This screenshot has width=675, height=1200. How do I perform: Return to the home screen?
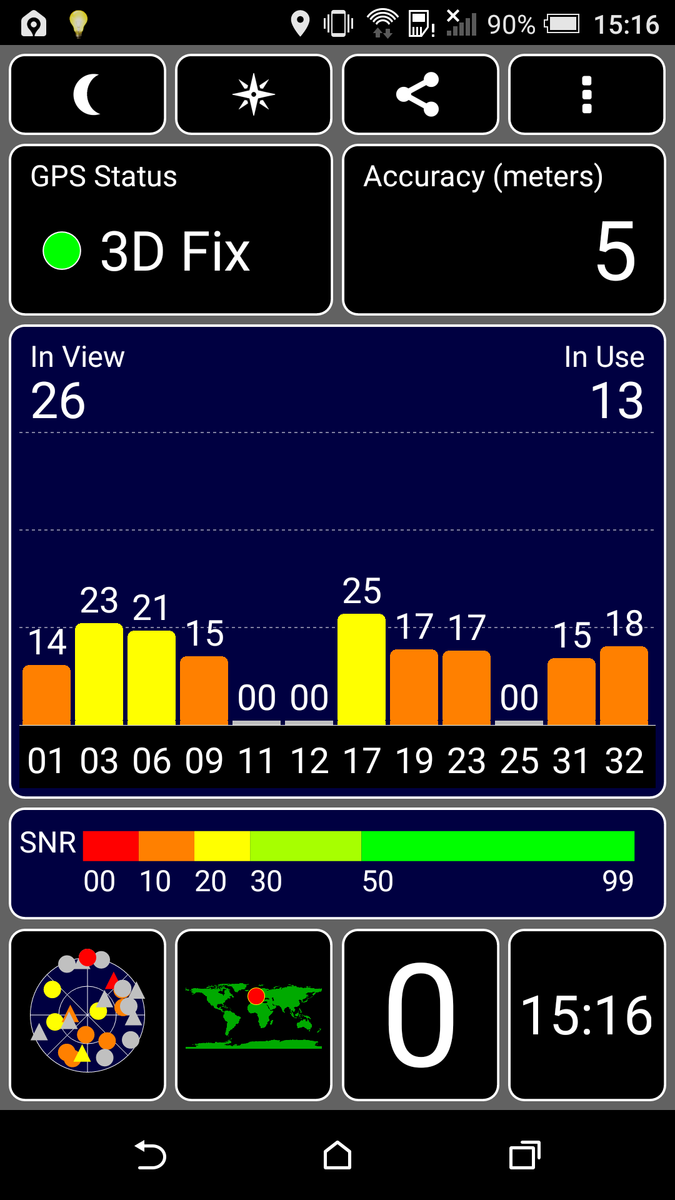(x=338, y=1156)
